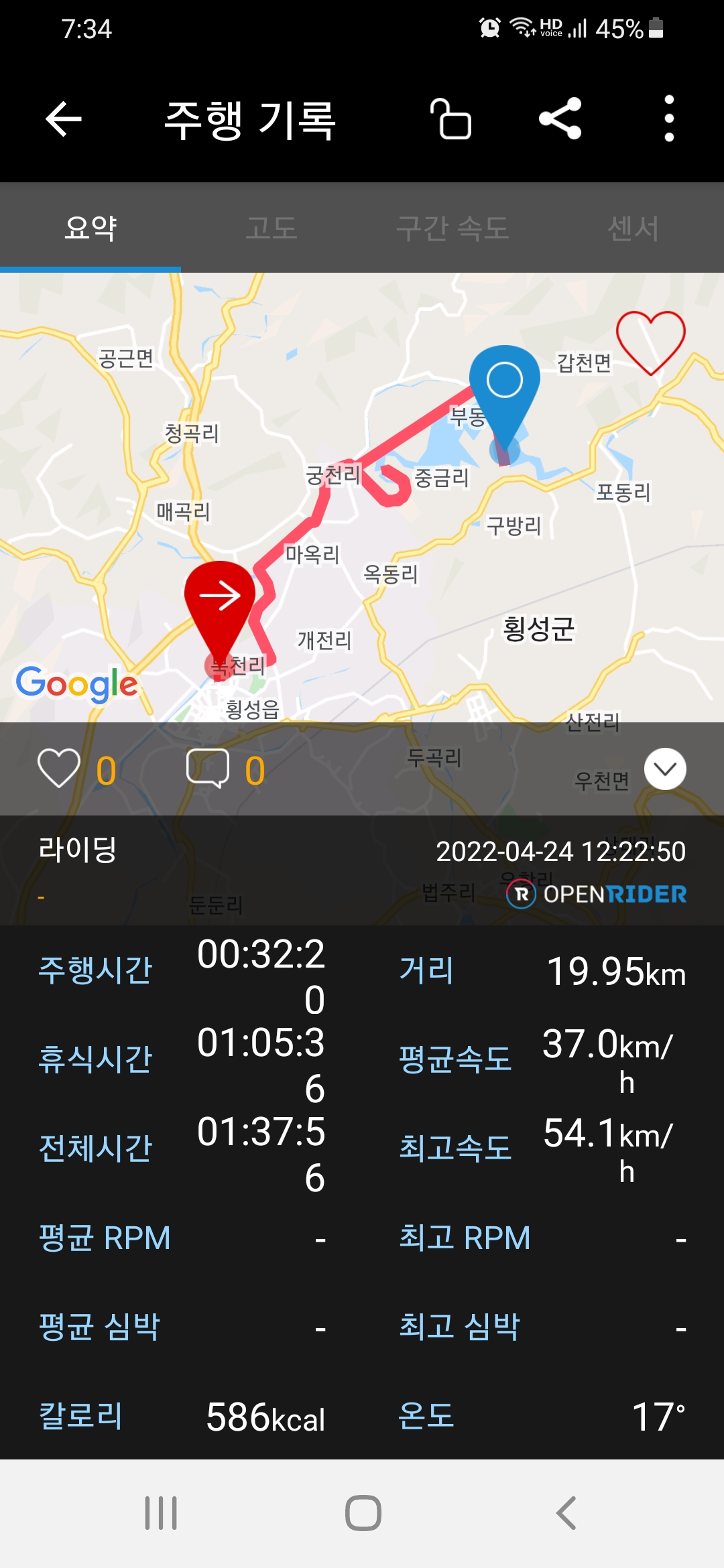Switch to the 고도 tab
The width and height of the screenshot is (724, 1568).
tap(271, 228)
